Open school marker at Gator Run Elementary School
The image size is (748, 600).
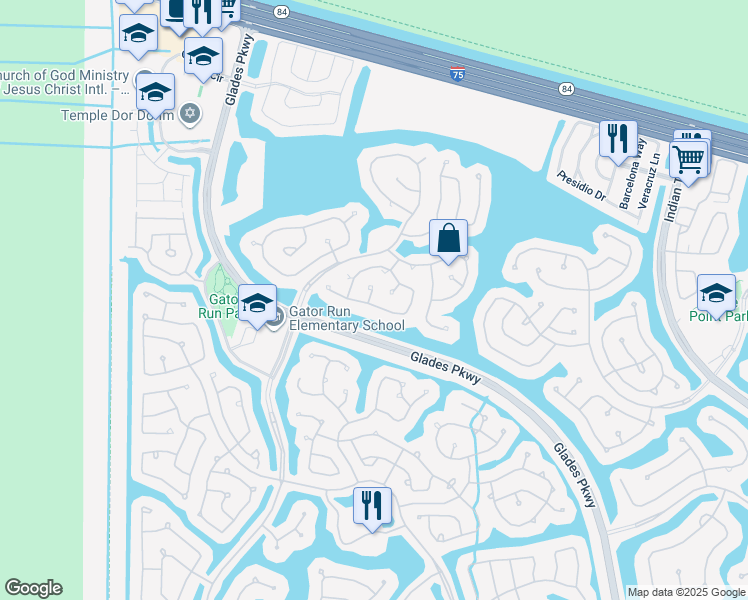257,303
